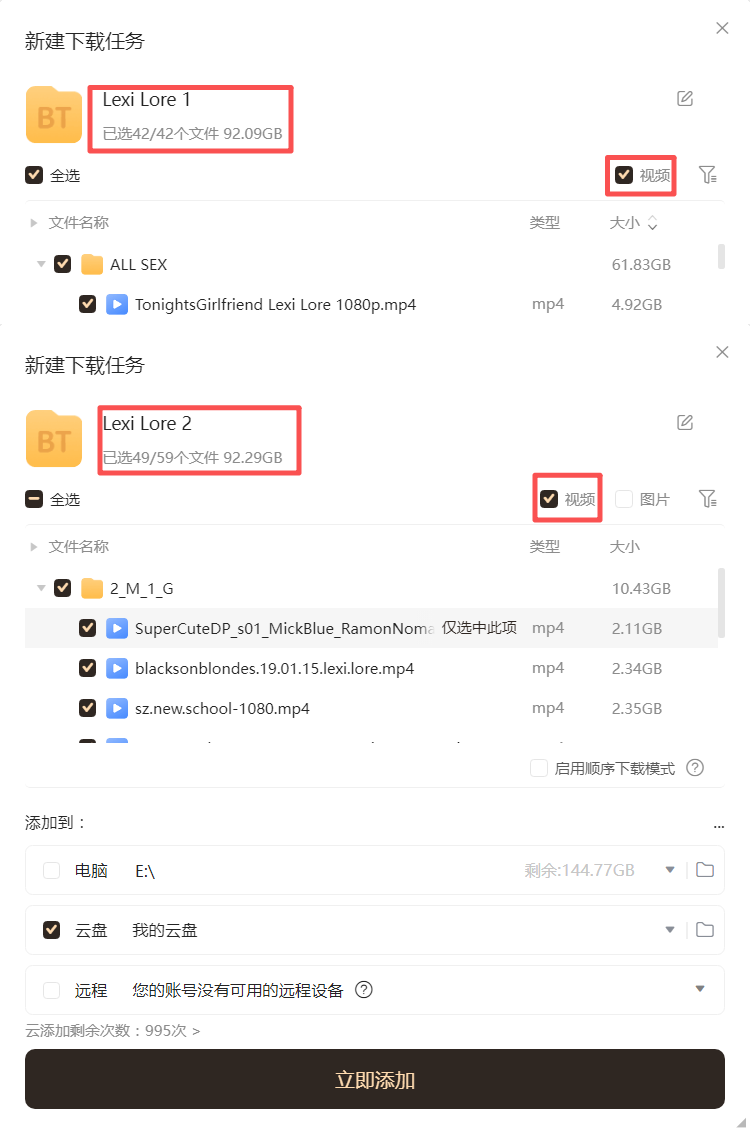Tap 立即添加 to add the task
Image resolution: width=750 pixels, height=1129 pixels.
[375, 1080]
